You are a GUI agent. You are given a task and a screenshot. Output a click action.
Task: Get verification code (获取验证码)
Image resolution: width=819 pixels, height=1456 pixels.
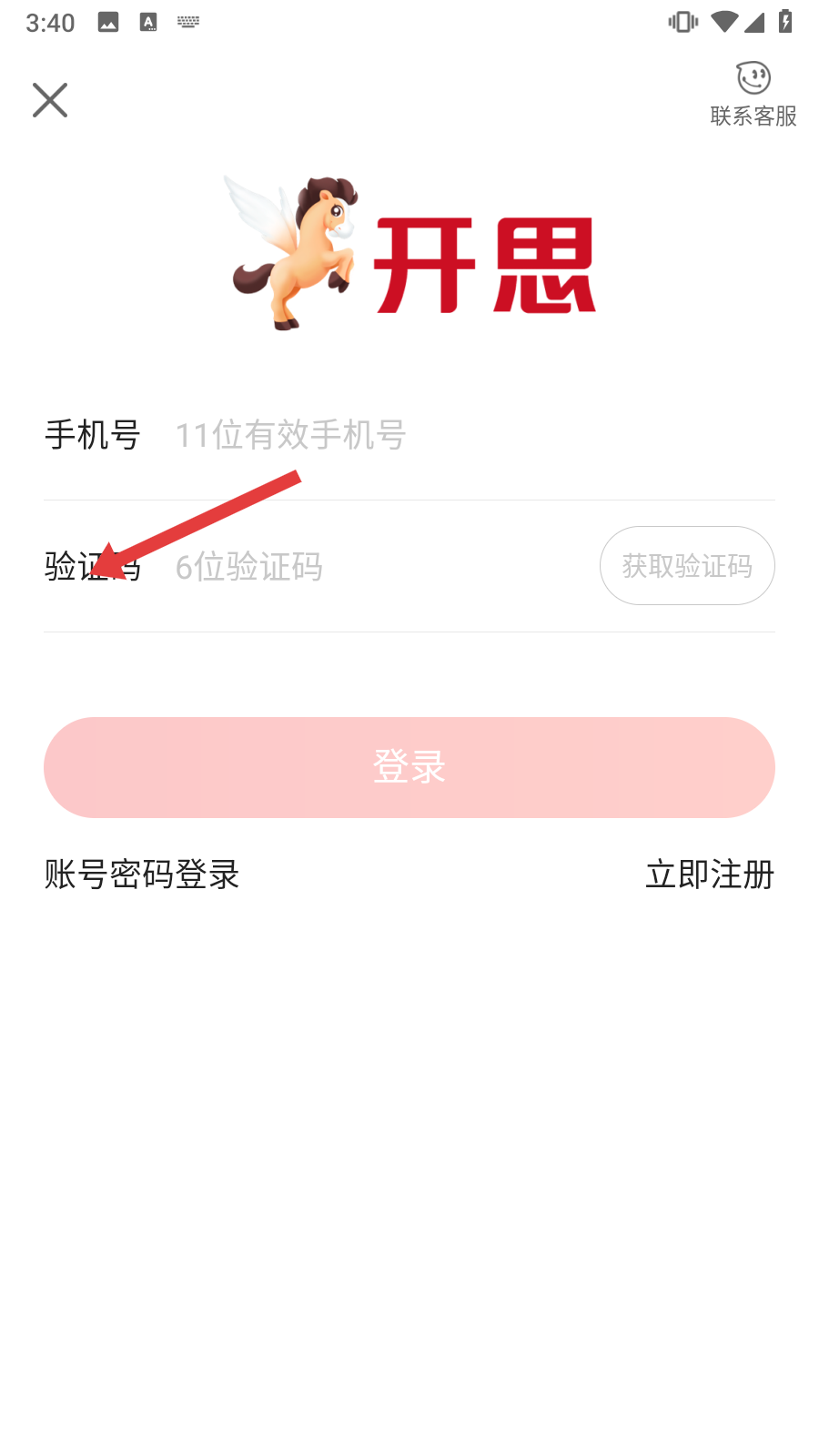(x=687, y=566)
